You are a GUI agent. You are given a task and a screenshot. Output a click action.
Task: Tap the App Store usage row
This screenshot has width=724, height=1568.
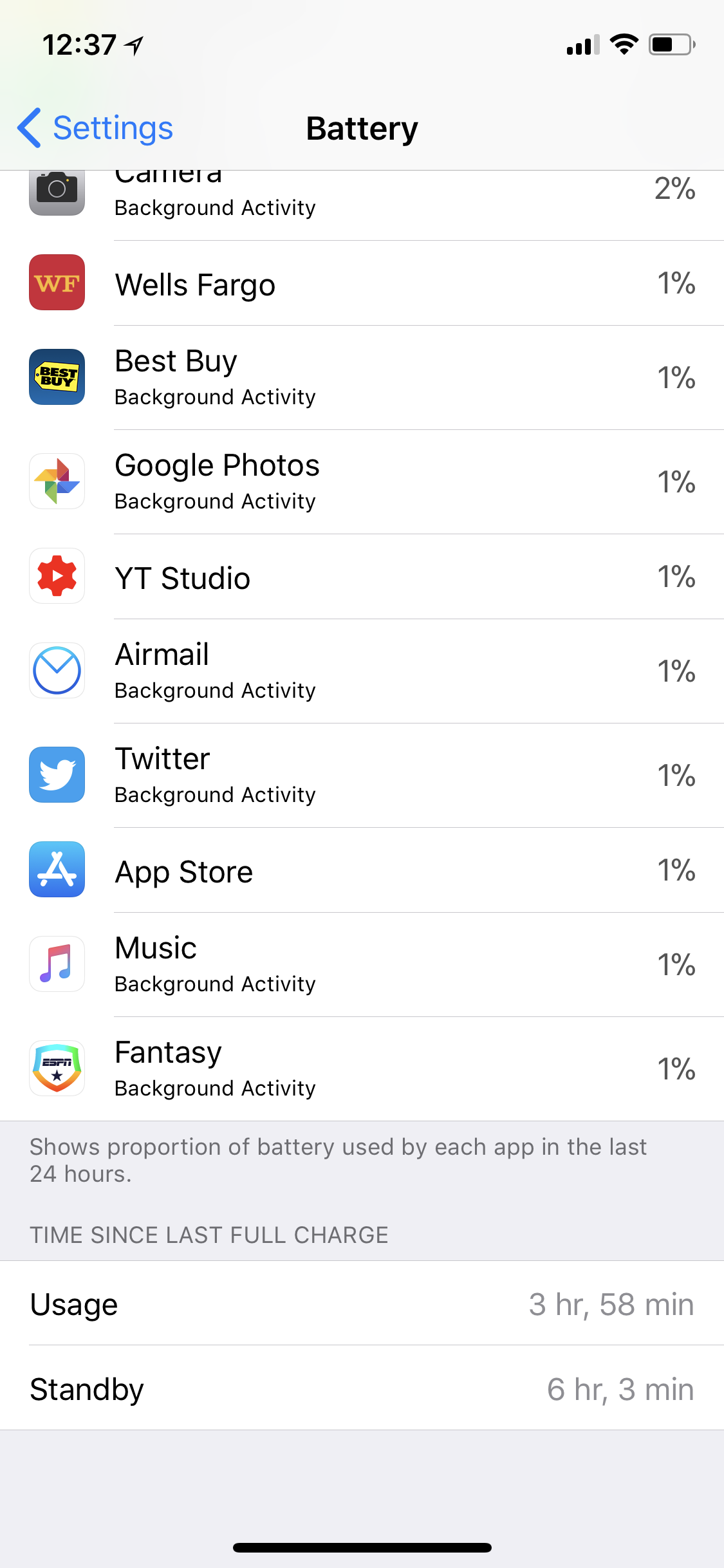pyautogui.click(x=362, y=871)
